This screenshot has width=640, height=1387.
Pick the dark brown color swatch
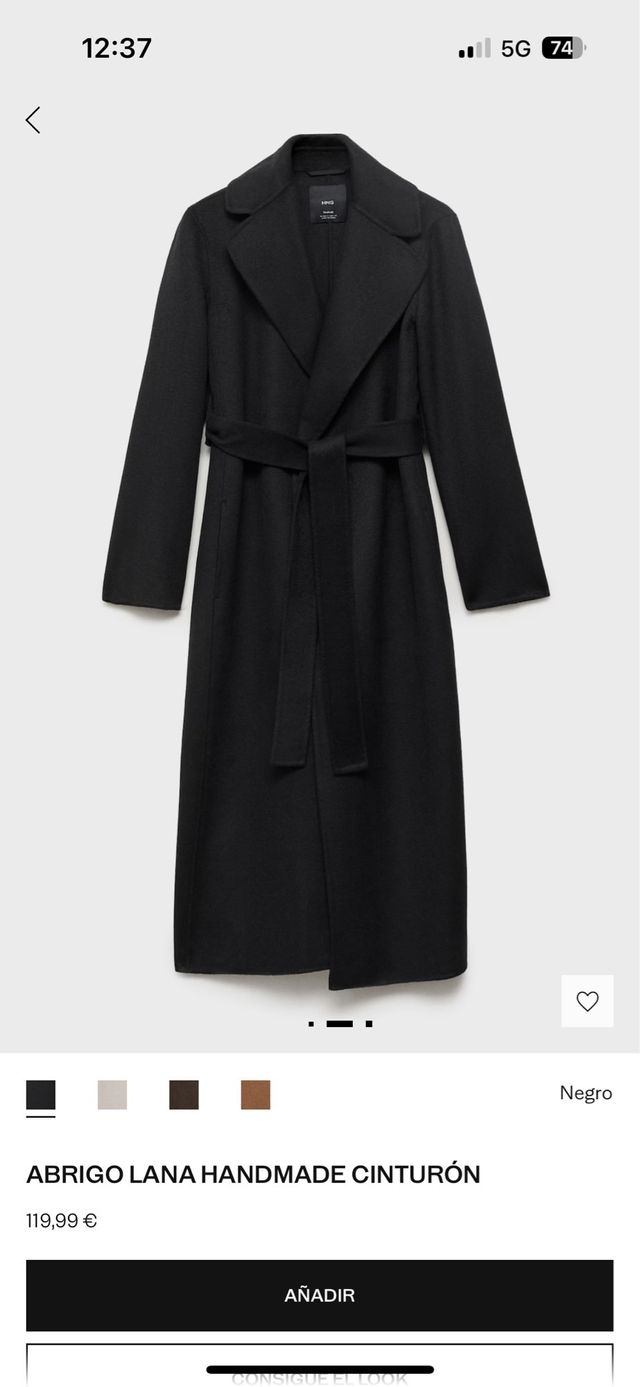tap(184, 1095)
